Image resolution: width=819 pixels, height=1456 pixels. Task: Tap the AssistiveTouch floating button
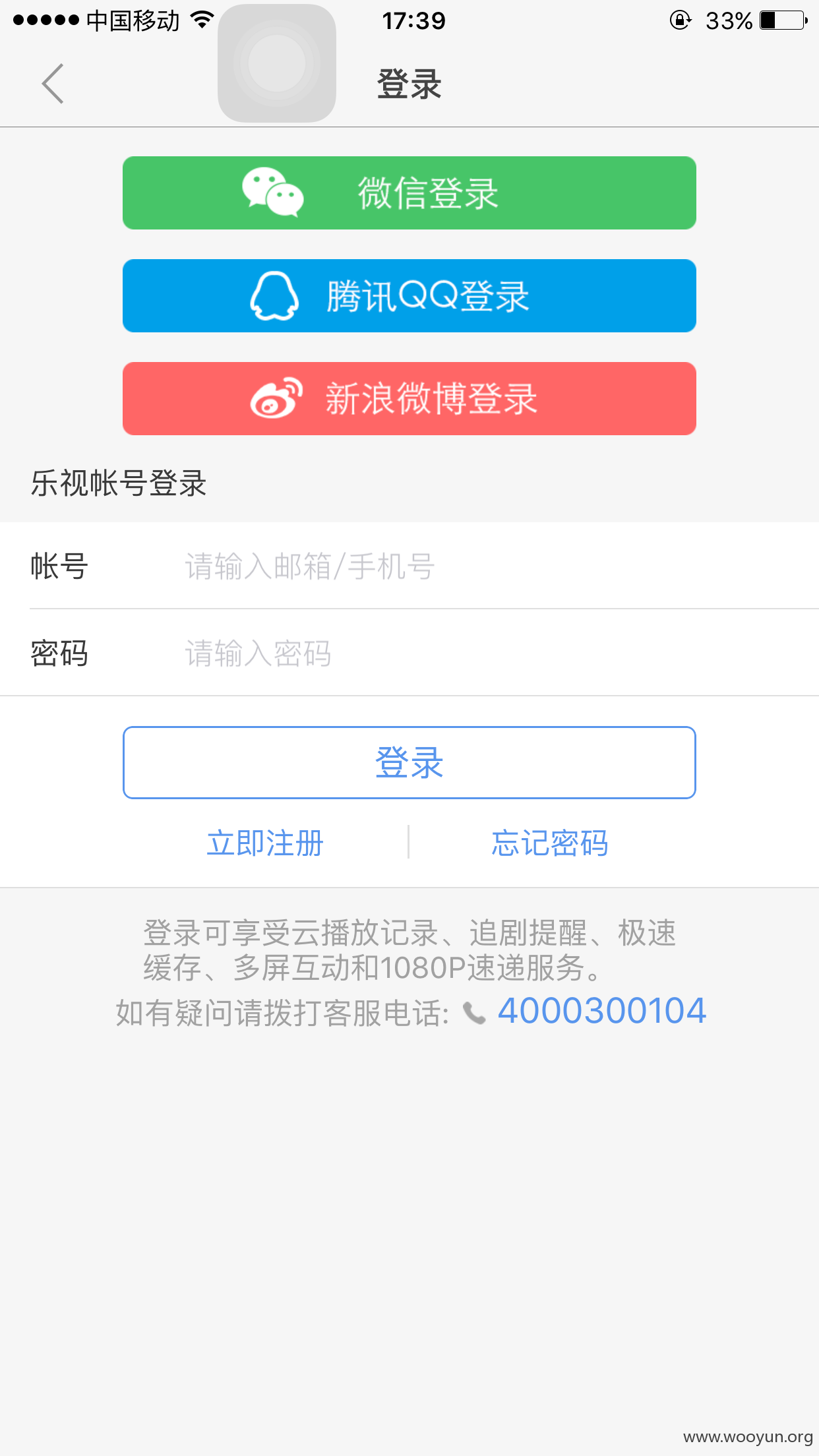point(277,63)
